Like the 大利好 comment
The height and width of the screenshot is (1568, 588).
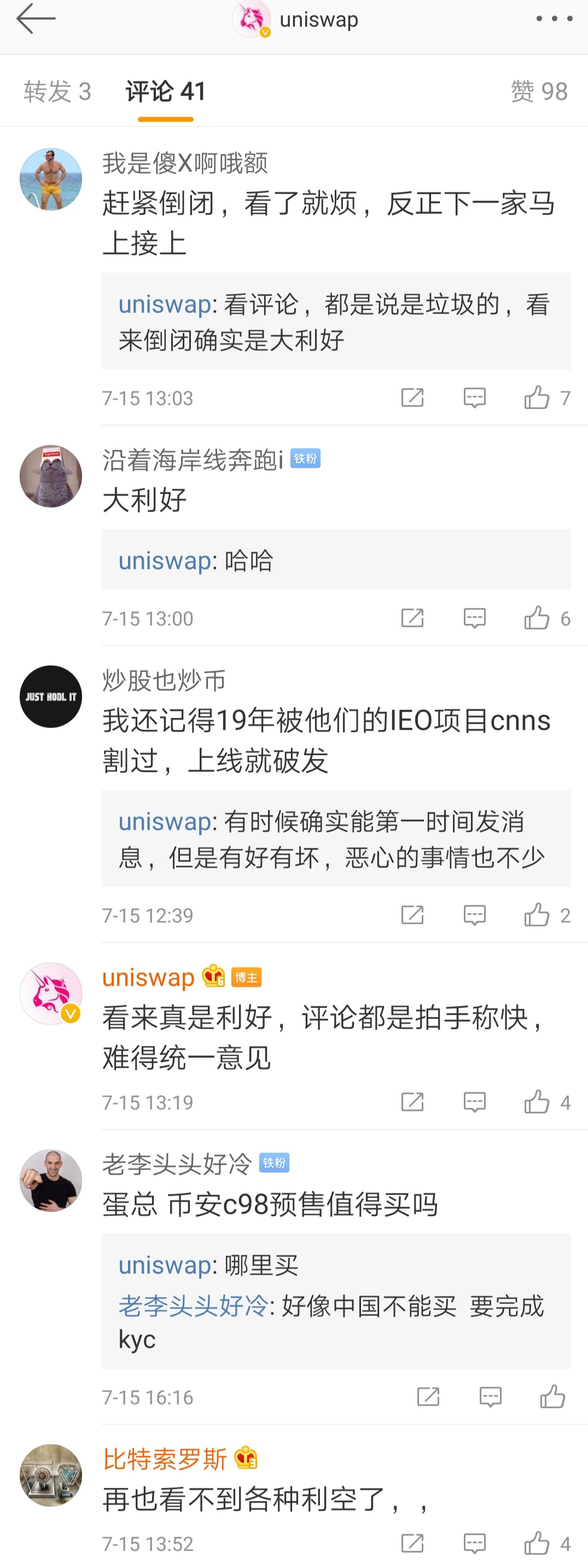pyautogui.click(x=537, y=619)
